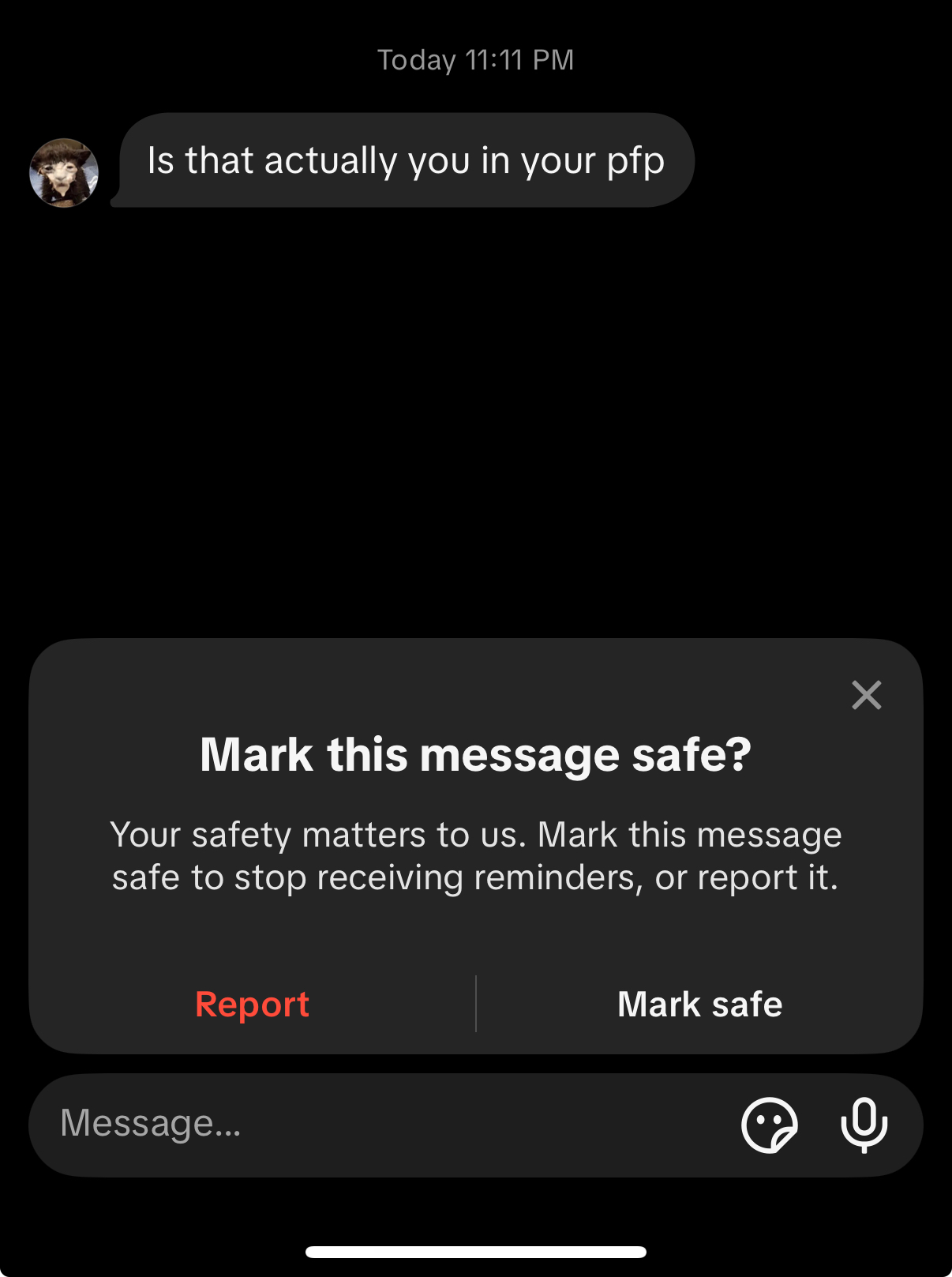Record a voice message with the microphone
Screen dimensions: 952x1277
coord(864,1125)
